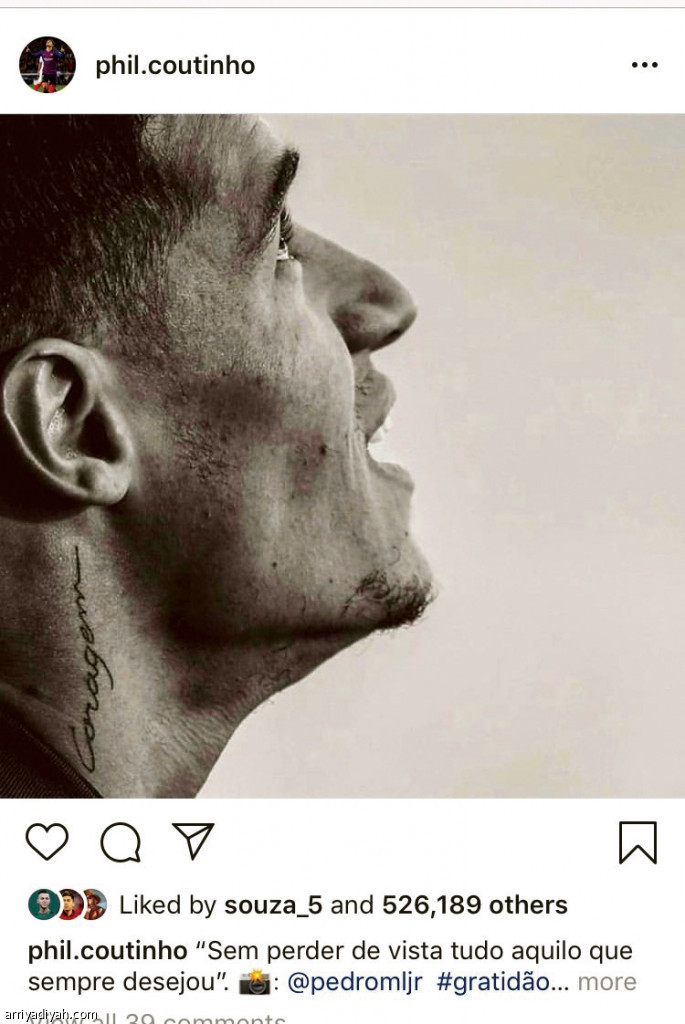Open the @pedromljr mention in caption

356,982
